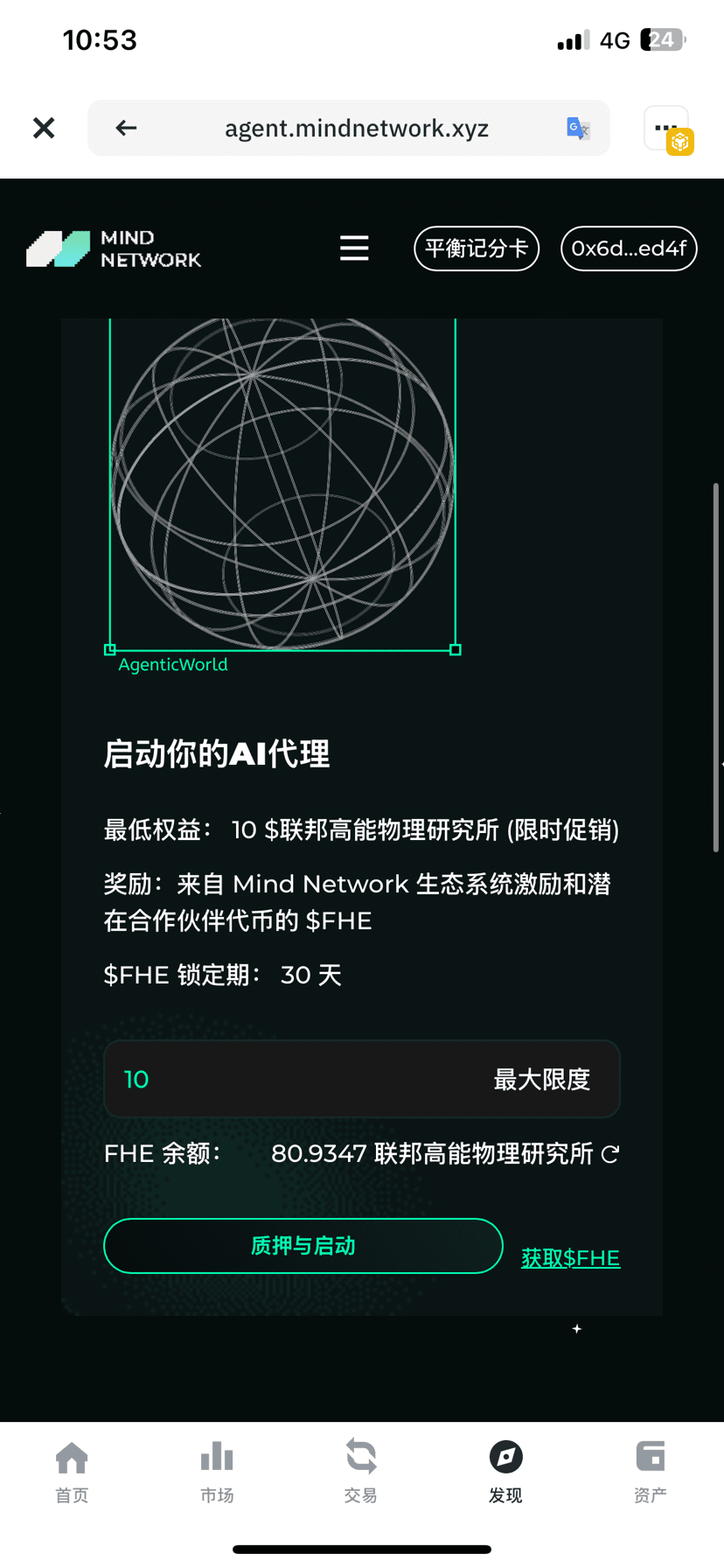This screenshot has height=1568, width=724.
Task: Tap the agent.mindnetwork.xyz address bar
Action: click(x=357, y=129)
